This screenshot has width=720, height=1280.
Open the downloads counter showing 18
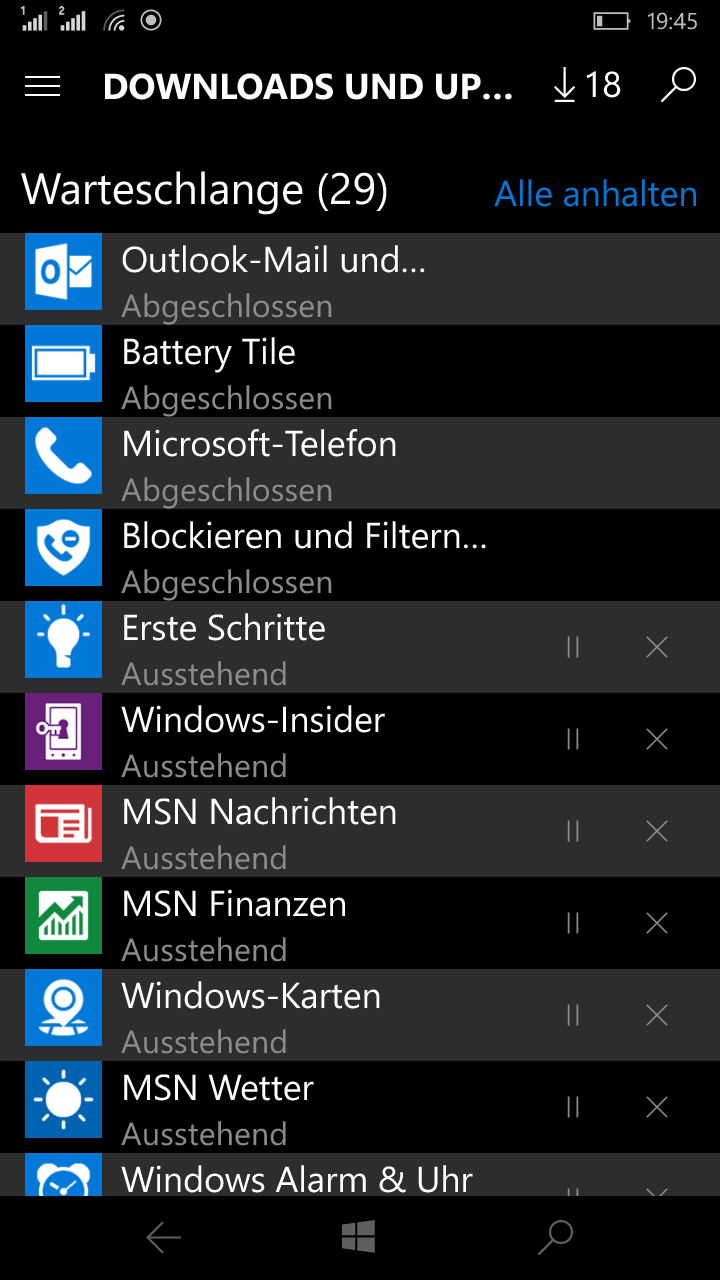tap(587, 86)
